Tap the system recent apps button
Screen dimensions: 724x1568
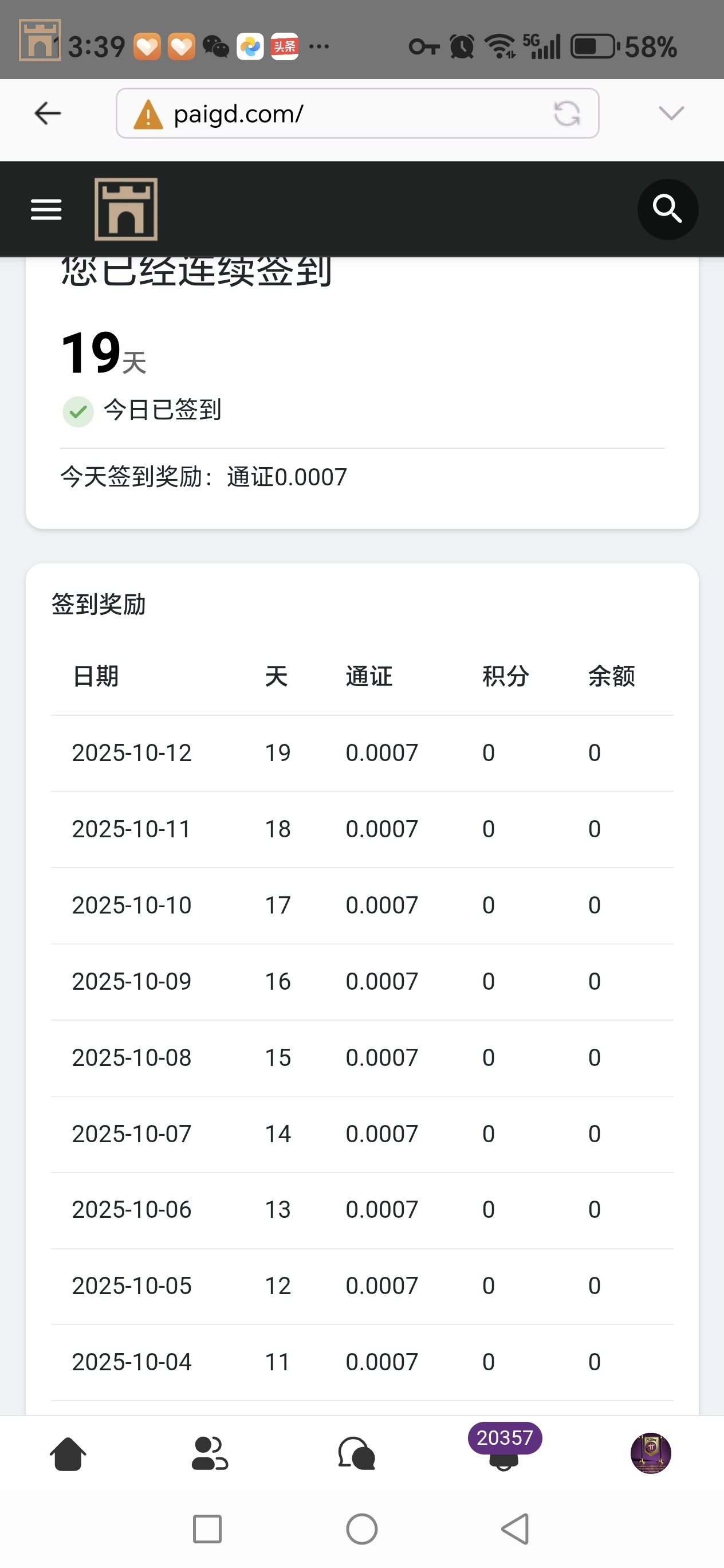click(207, 1529)
